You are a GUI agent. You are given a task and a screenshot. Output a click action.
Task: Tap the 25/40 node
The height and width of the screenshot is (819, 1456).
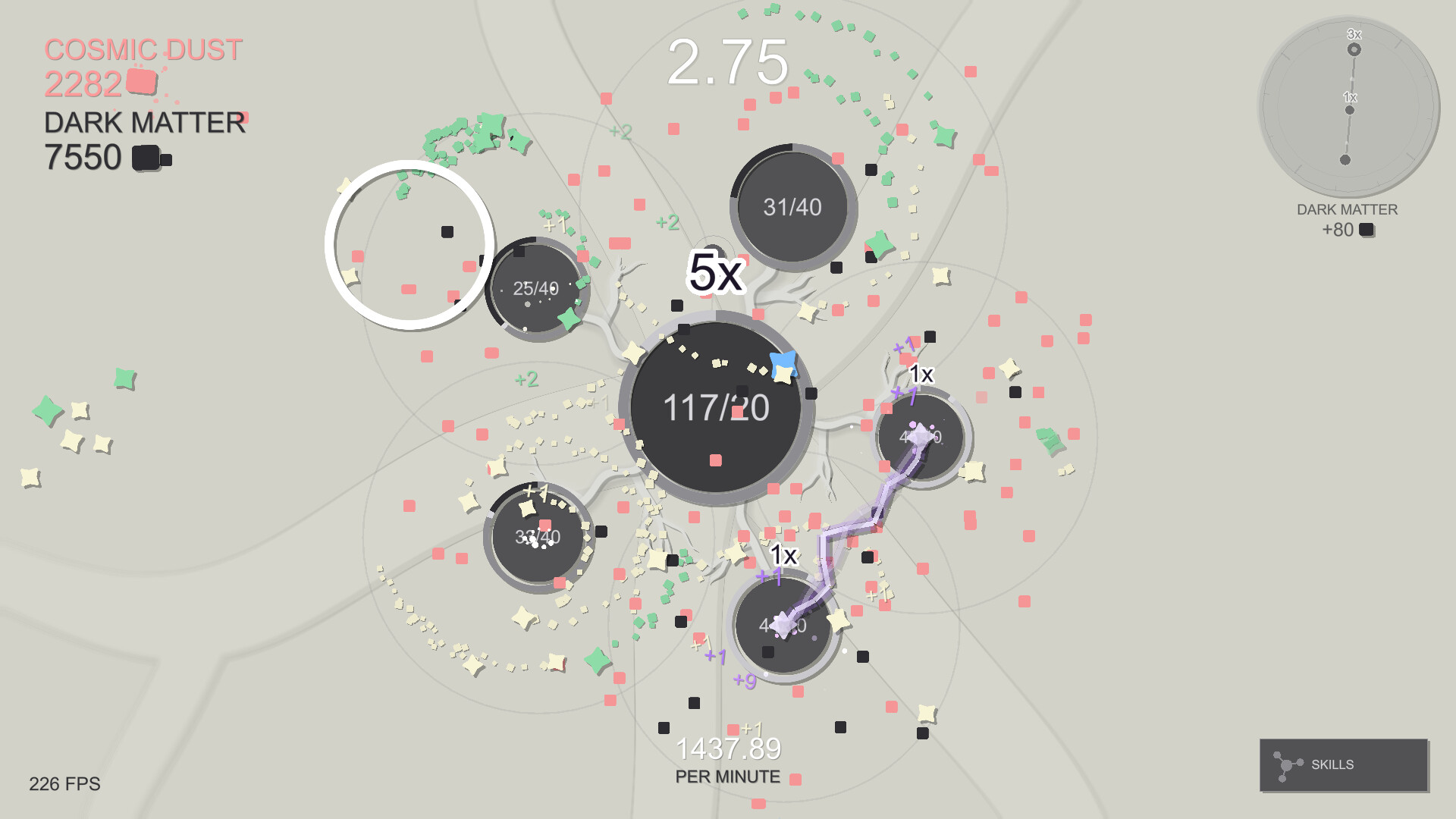pos(537,289)
